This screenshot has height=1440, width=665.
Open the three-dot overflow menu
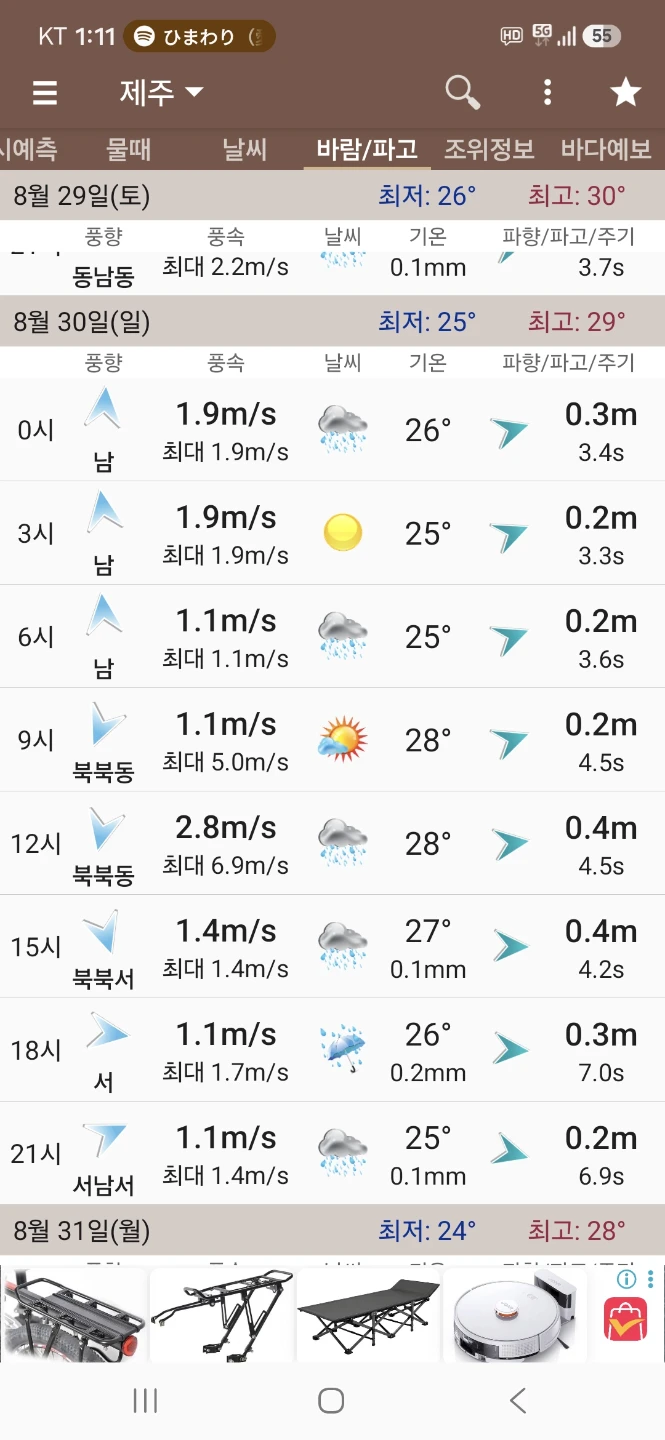point(547,93)
